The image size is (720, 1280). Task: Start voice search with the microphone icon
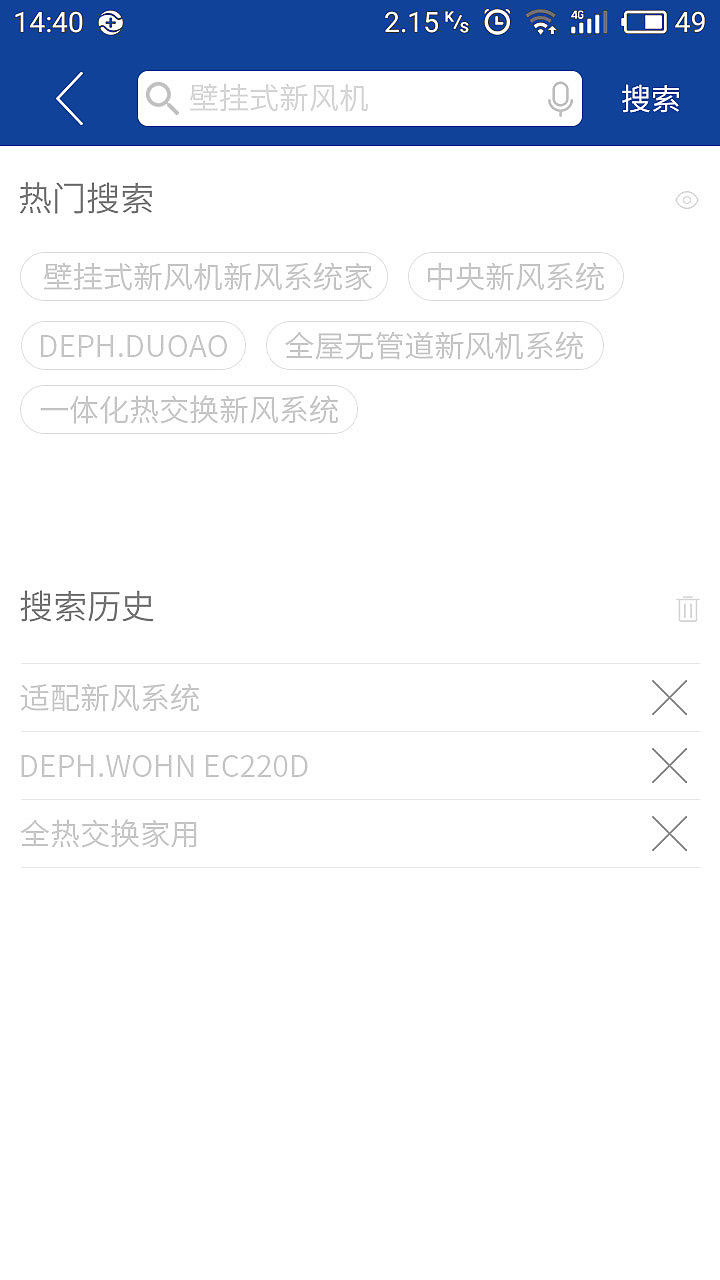[560, 99]
